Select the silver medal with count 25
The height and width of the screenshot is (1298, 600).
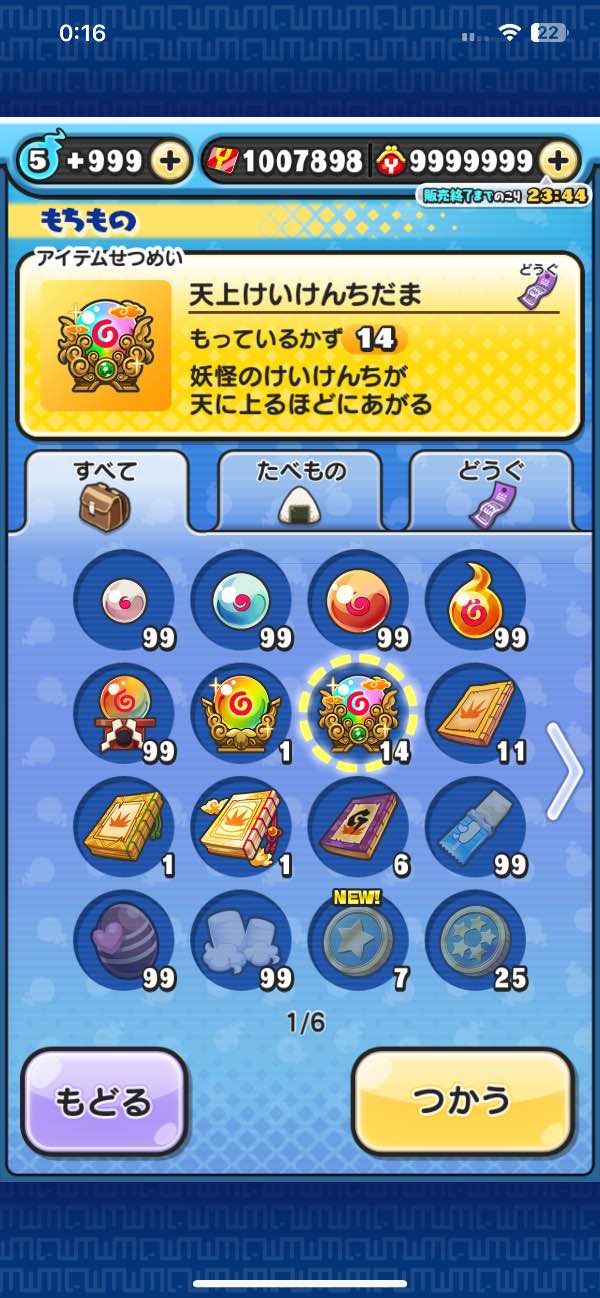tap(475, 940)
